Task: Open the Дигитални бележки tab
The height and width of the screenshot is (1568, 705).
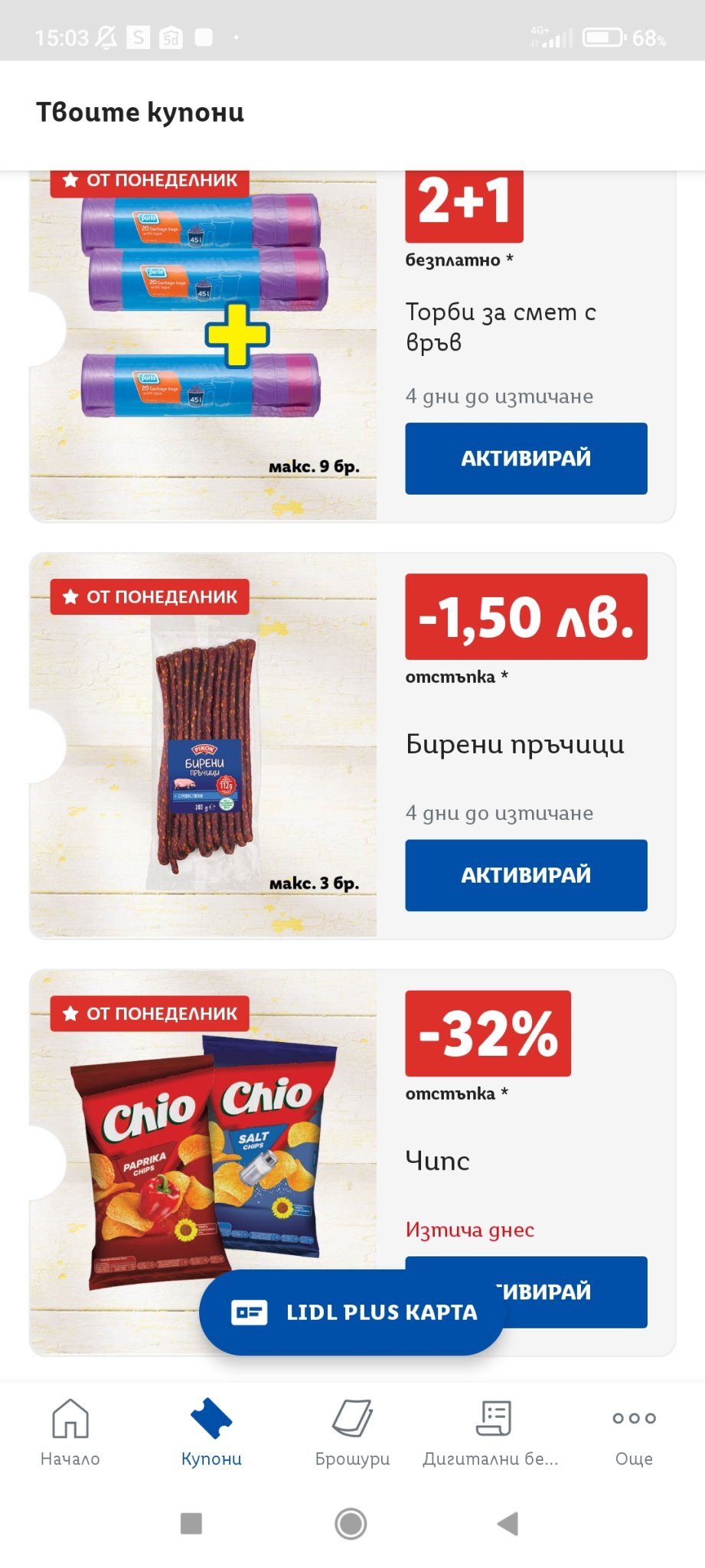Action: point(491,1432)
